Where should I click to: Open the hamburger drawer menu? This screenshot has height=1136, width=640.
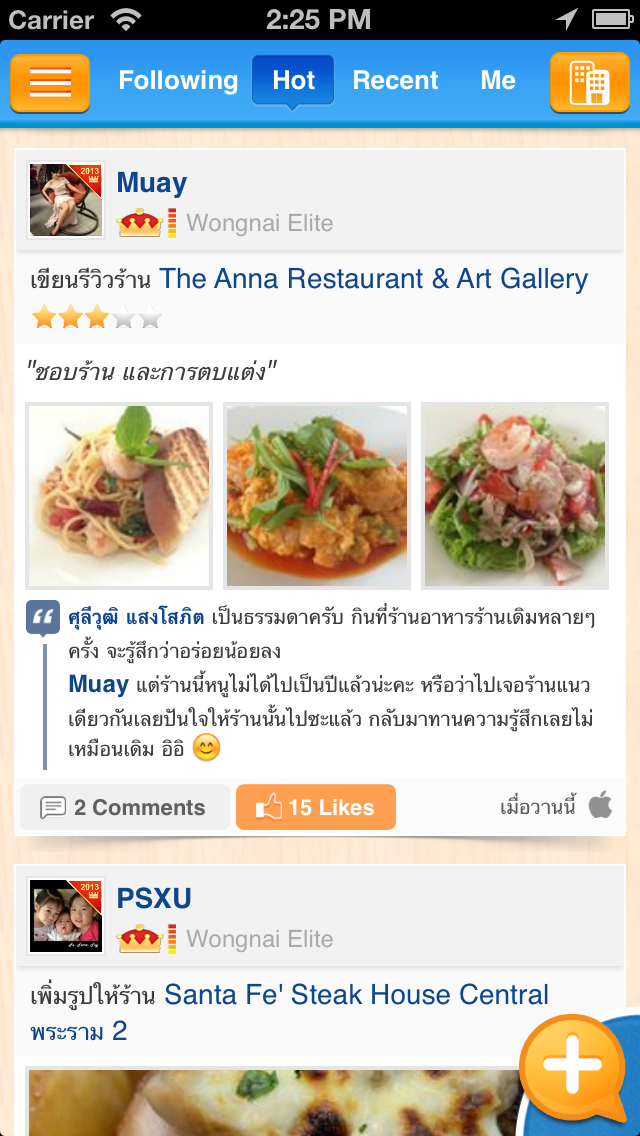(50, 82)
